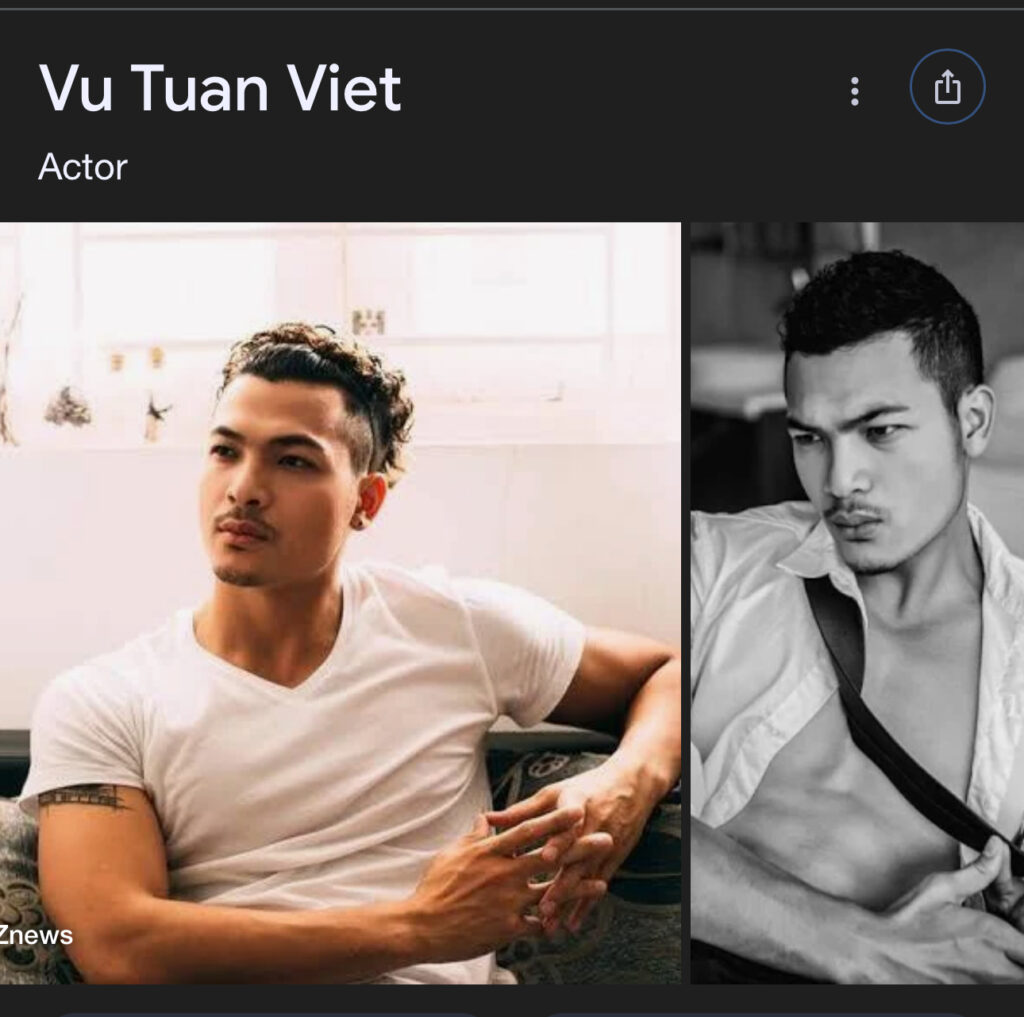Share this knowledge panel
The image size is (1024, 1017).
[947, 88]
